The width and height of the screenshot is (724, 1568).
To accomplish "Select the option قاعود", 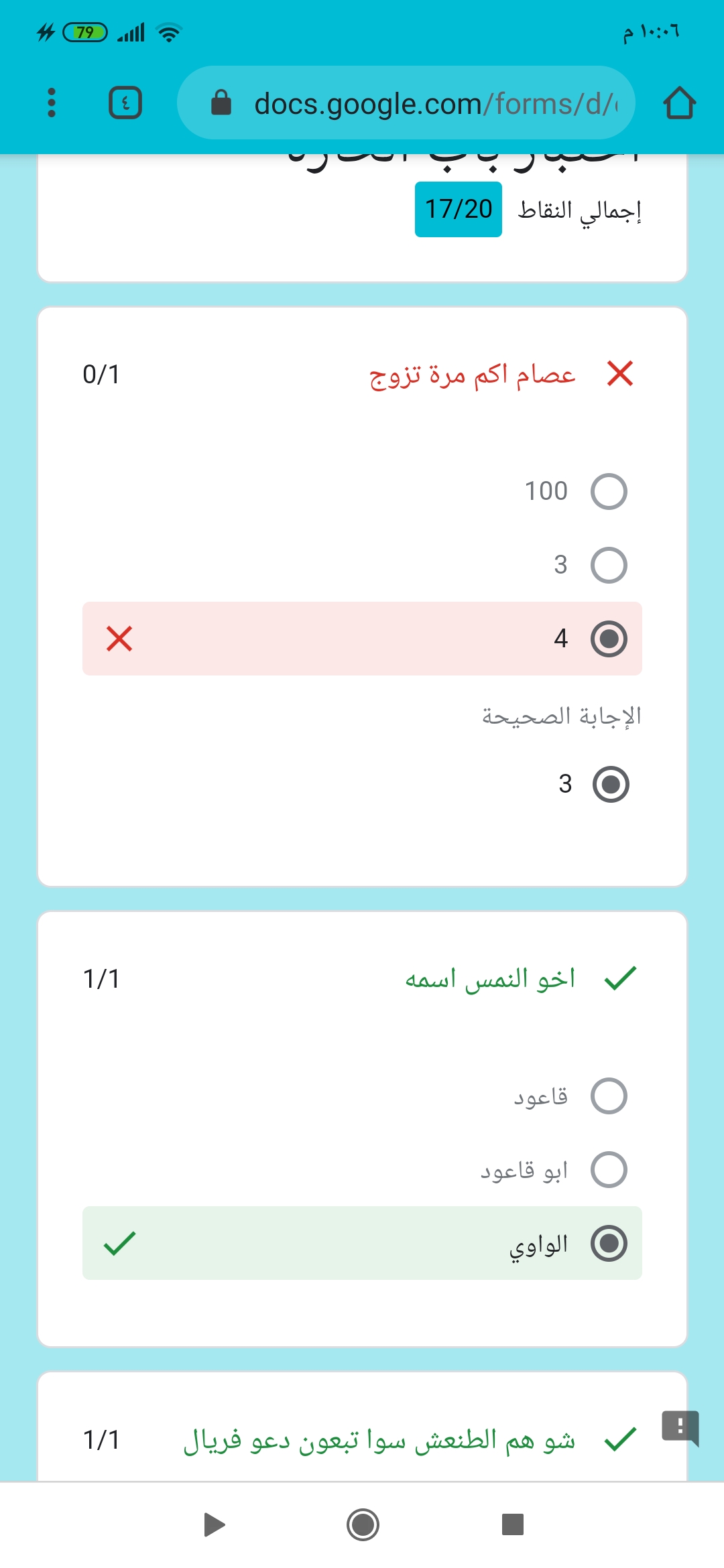I will pos(608,1096).
